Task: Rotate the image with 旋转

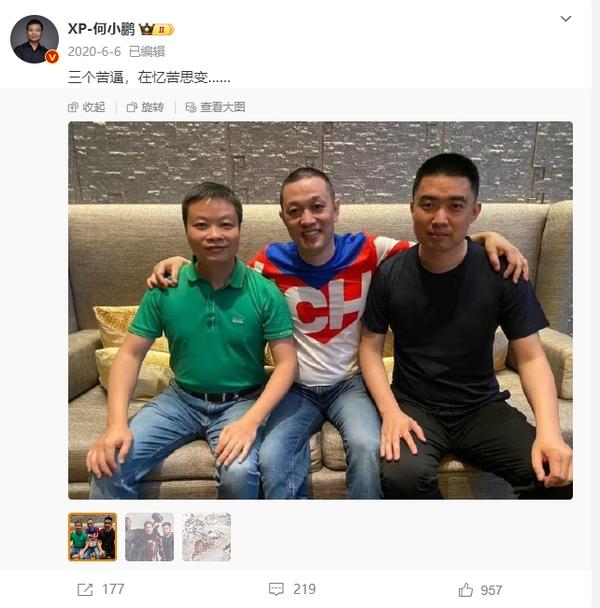Action: (145, 107)
